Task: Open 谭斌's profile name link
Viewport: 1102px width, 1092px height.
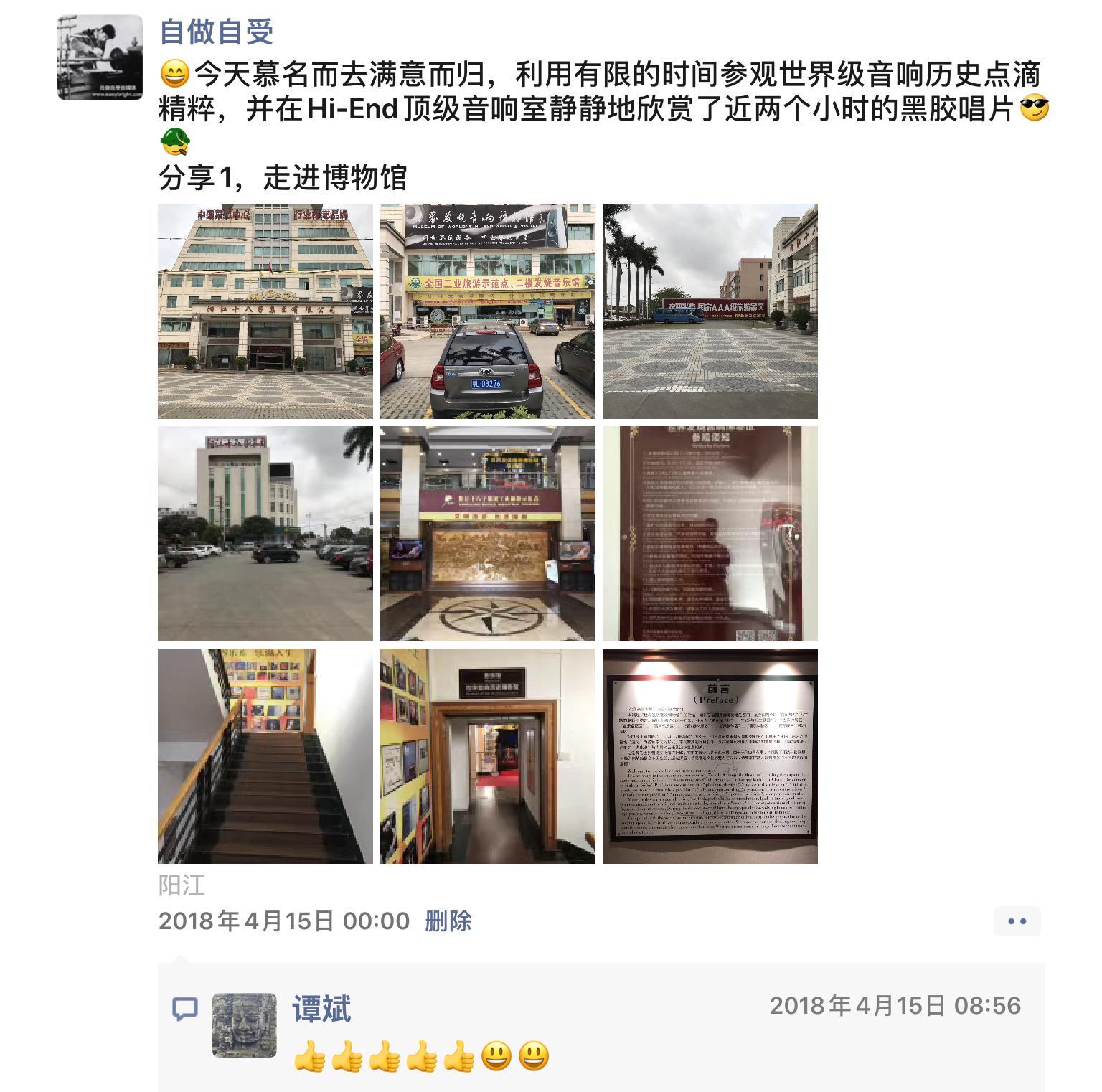Action: [x=322, y=1009]
